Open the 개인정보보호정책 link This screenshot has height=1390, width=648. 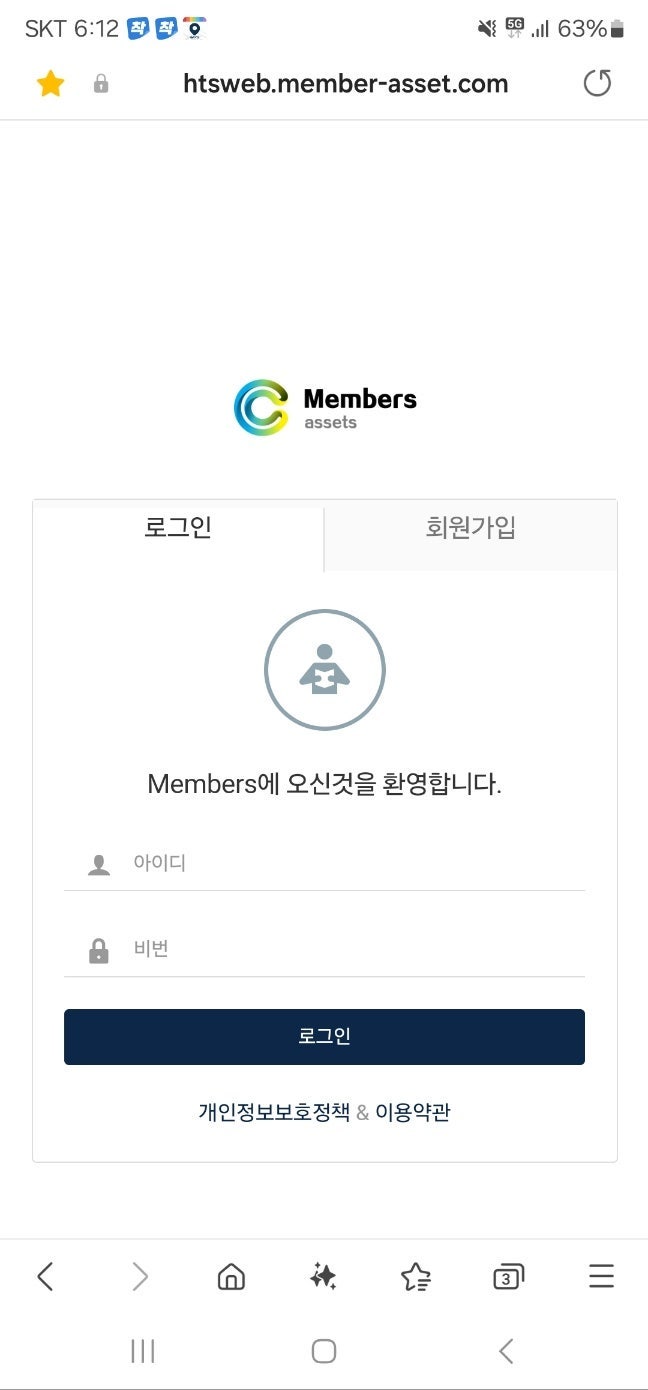pos(274,1112)
